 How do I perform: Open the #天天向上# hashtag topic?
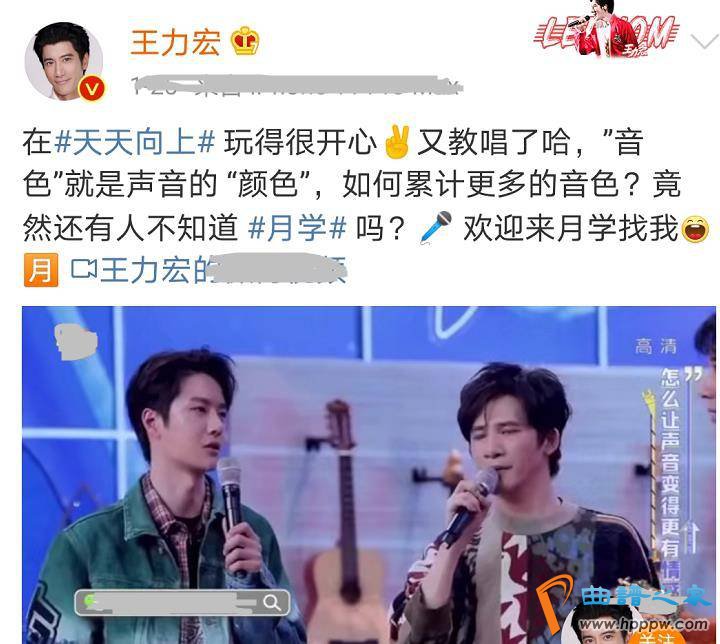point(134,142)
